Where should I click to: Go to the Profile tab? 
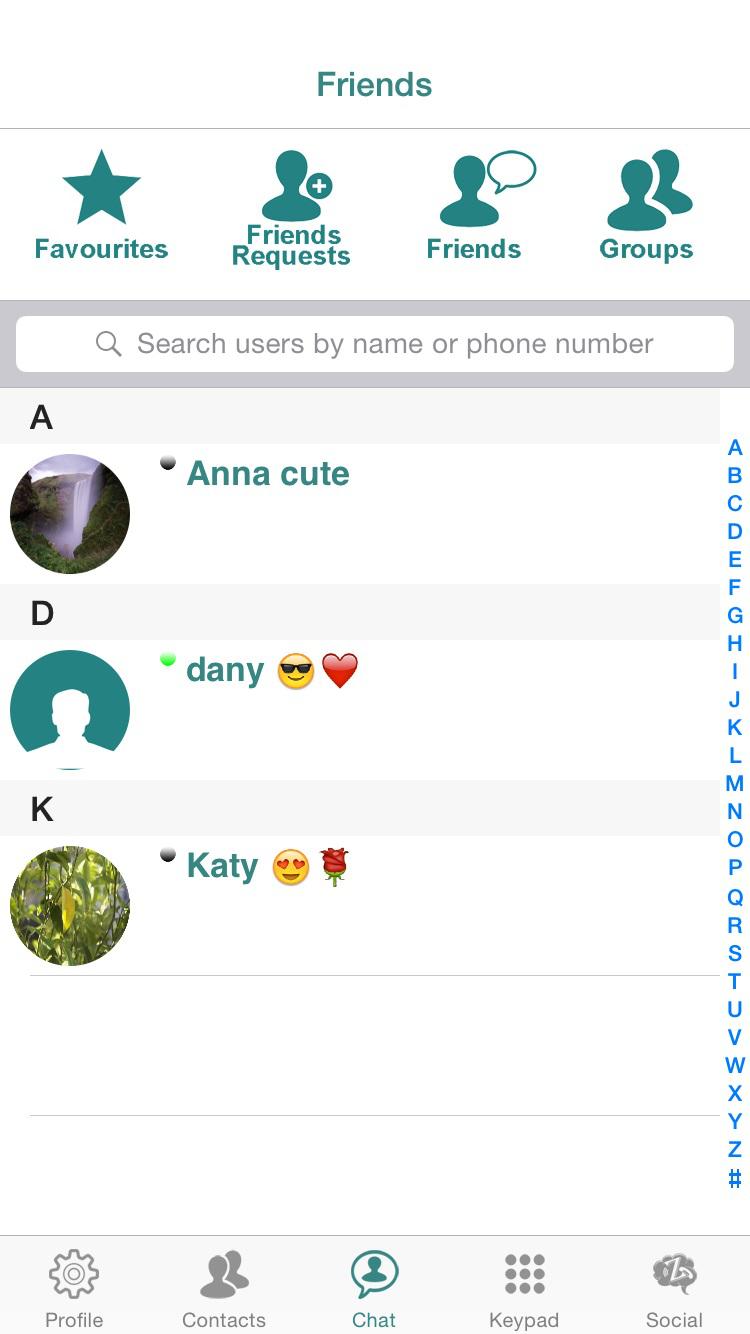pyautogui.click(x=74, y=1288)
